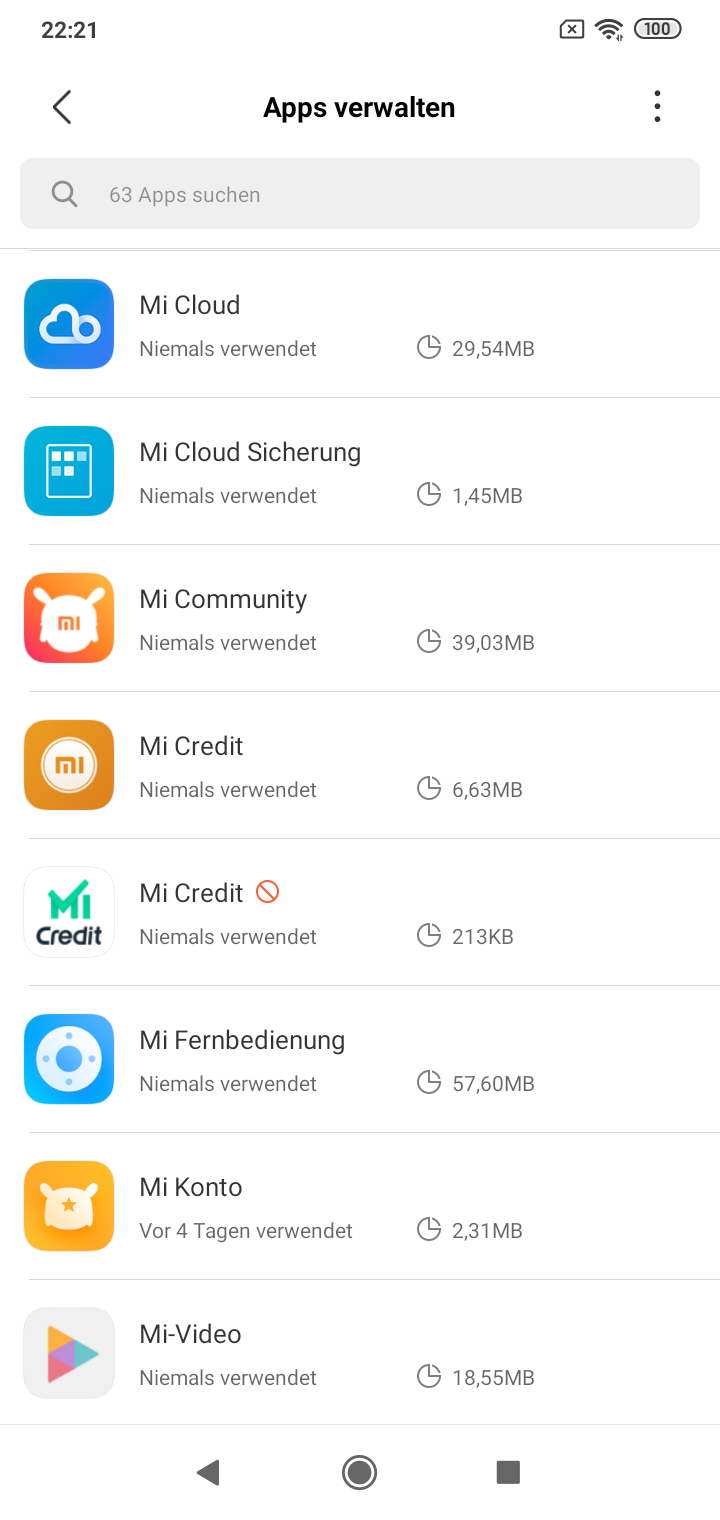Open the three-dot overflow menu

pyautogui.click(x=657, y=107)
